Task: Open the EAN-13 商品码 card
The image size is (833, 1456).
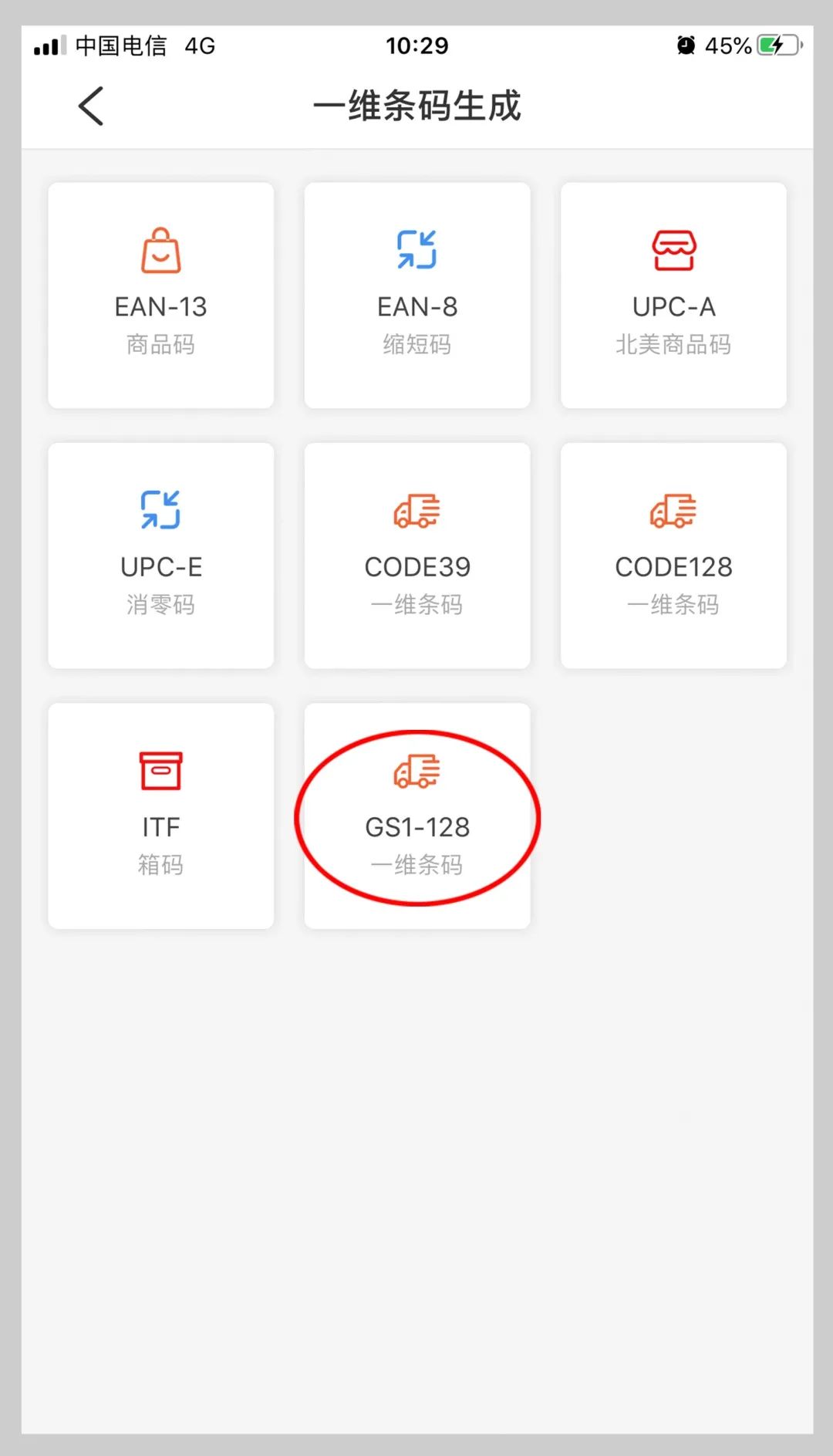Action: tap(160, 296)
